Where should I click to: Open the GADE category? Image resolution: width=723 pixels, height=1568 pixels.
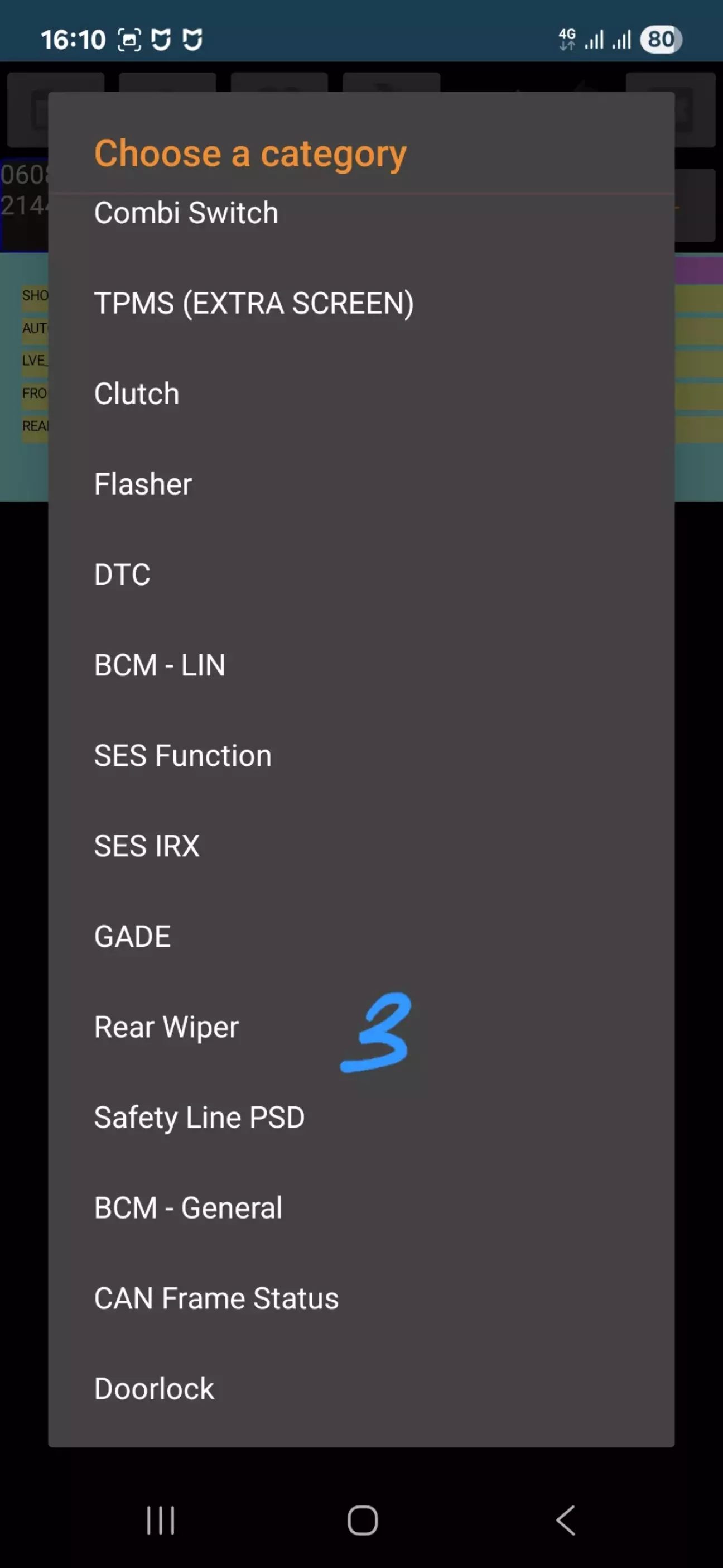pos(361,937)
